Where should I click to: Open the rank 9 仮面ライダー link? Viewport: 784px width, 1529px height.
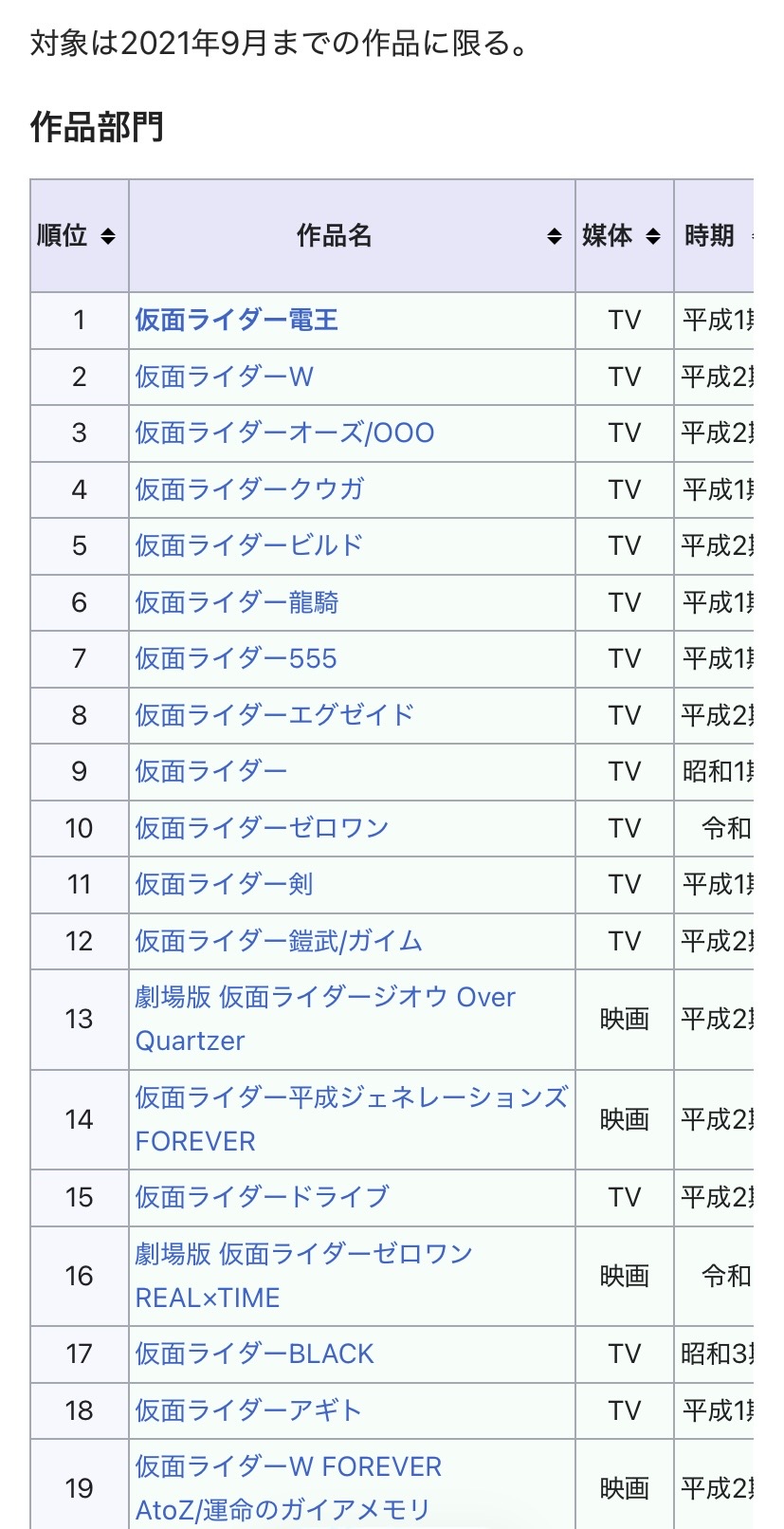[210, 771]
